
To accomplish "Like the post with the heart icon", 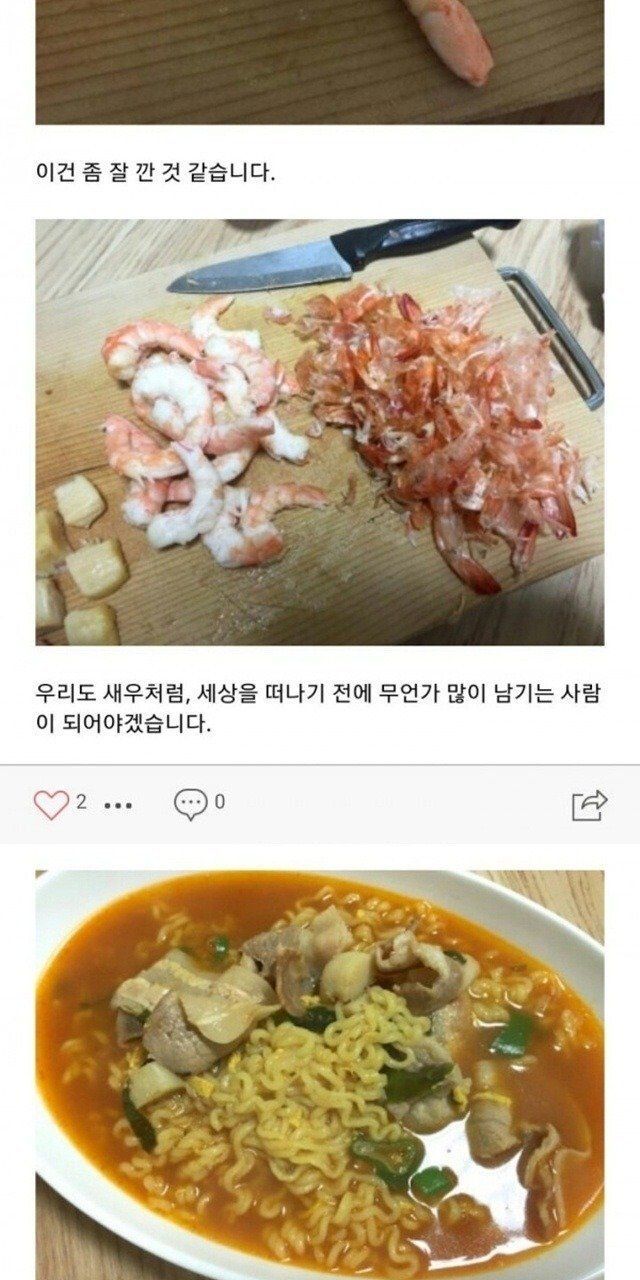I will point(51,804).
